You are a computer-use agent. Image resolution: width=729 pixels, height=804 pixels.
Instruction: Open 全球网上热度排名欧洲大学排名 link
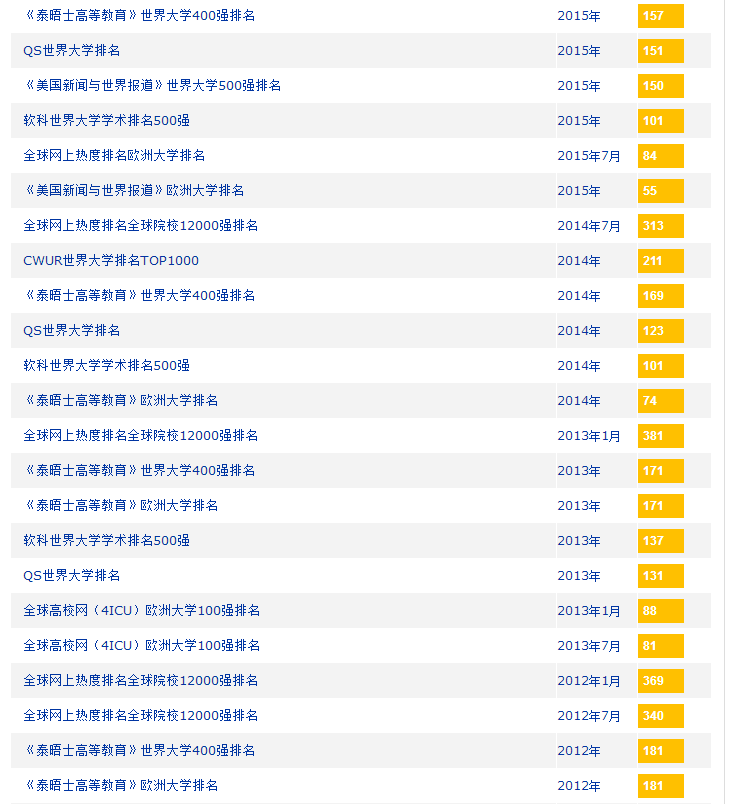pos(114,156)
